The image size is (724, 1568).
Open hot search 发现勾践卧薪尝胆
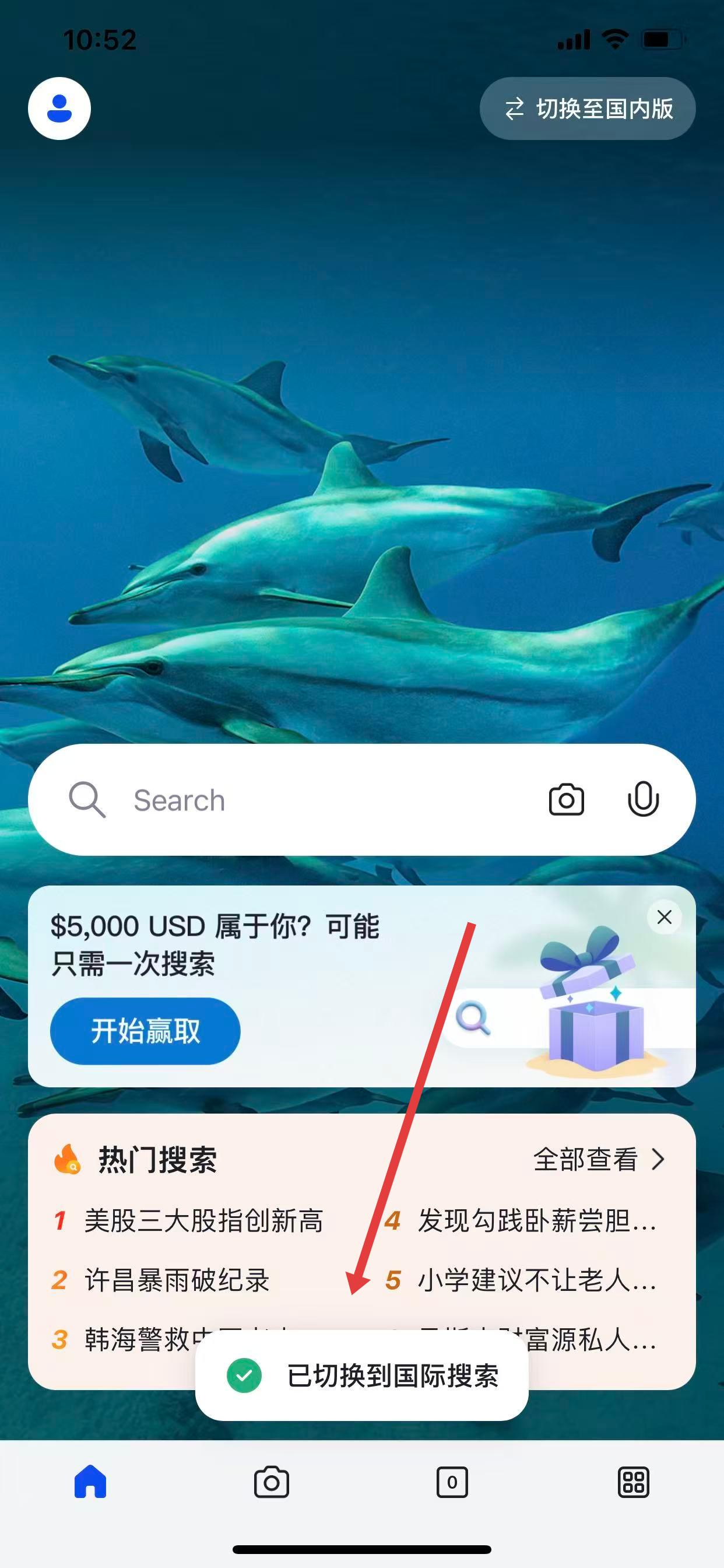(535, 1220)
